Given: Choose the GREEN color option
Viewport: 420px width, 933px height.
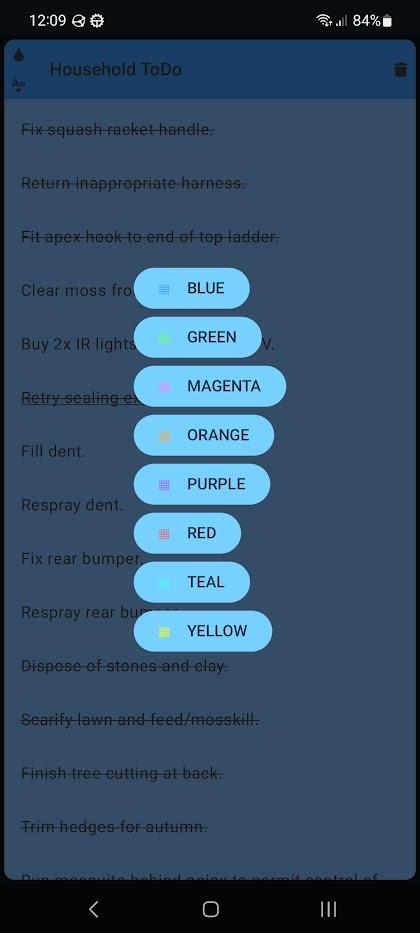Looking at the screenshot, I should (198, 337).
